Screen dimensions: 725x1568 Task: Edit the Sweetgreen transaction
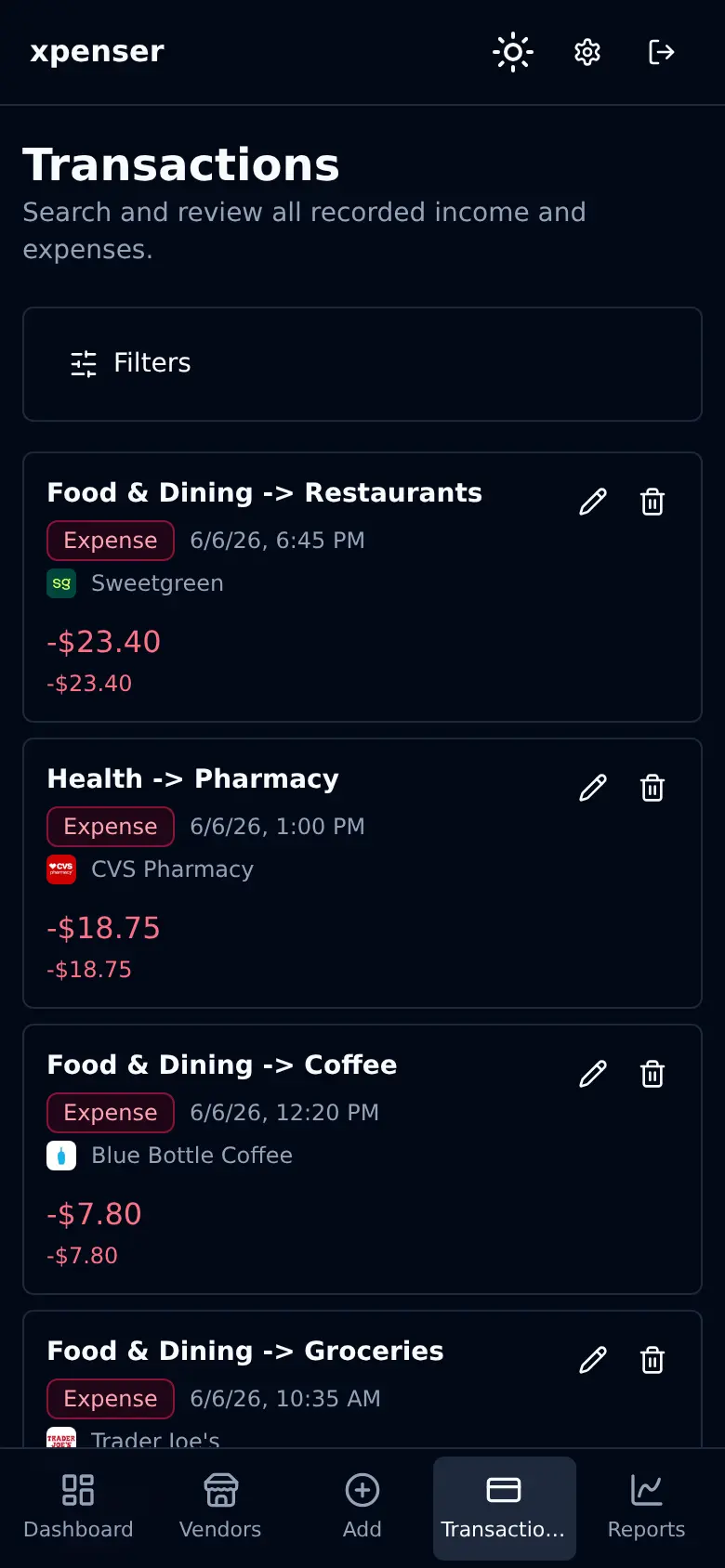593,502
